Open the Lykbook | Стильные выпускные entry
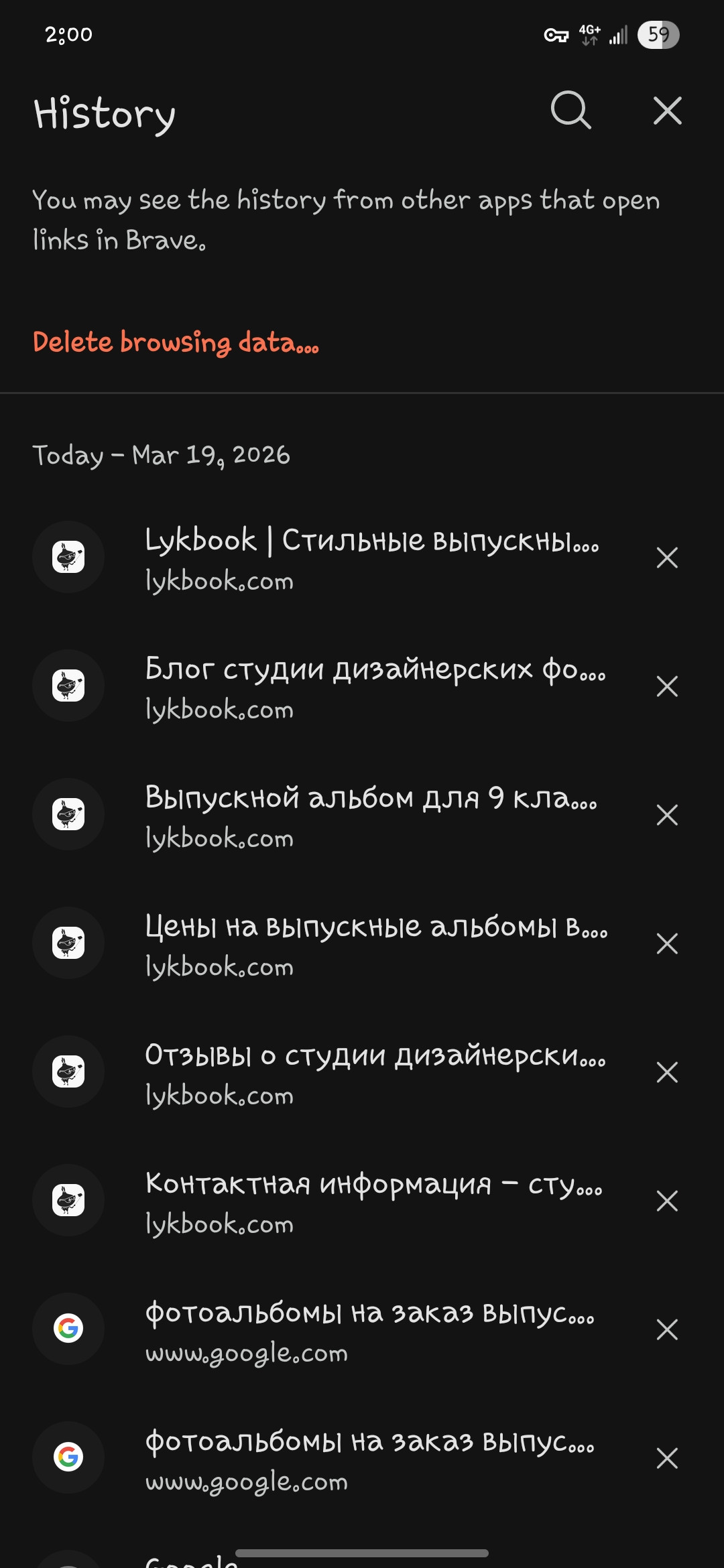The width and height of the screenshot is (724, 1568). [x=372, y=558]
